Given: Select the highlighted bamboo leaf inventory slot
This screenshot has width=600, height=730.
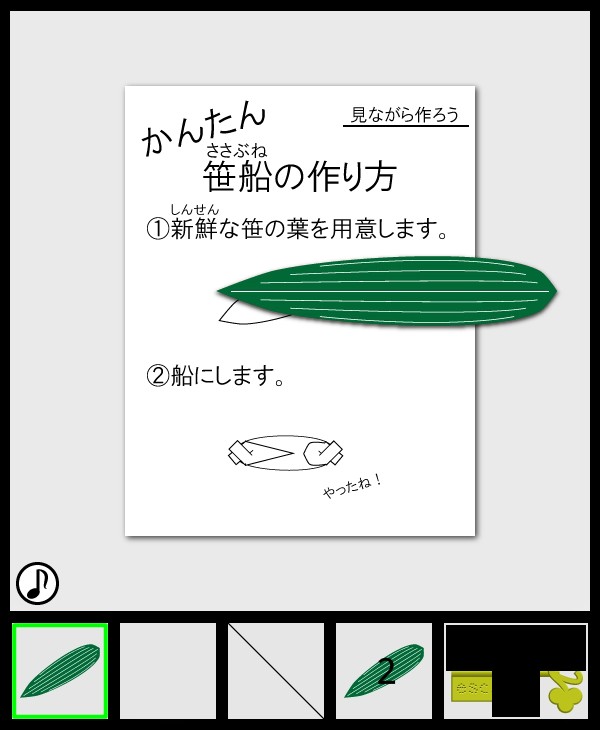Looking at the screenshot, I should pyautogui.click(x=60, y=671).
